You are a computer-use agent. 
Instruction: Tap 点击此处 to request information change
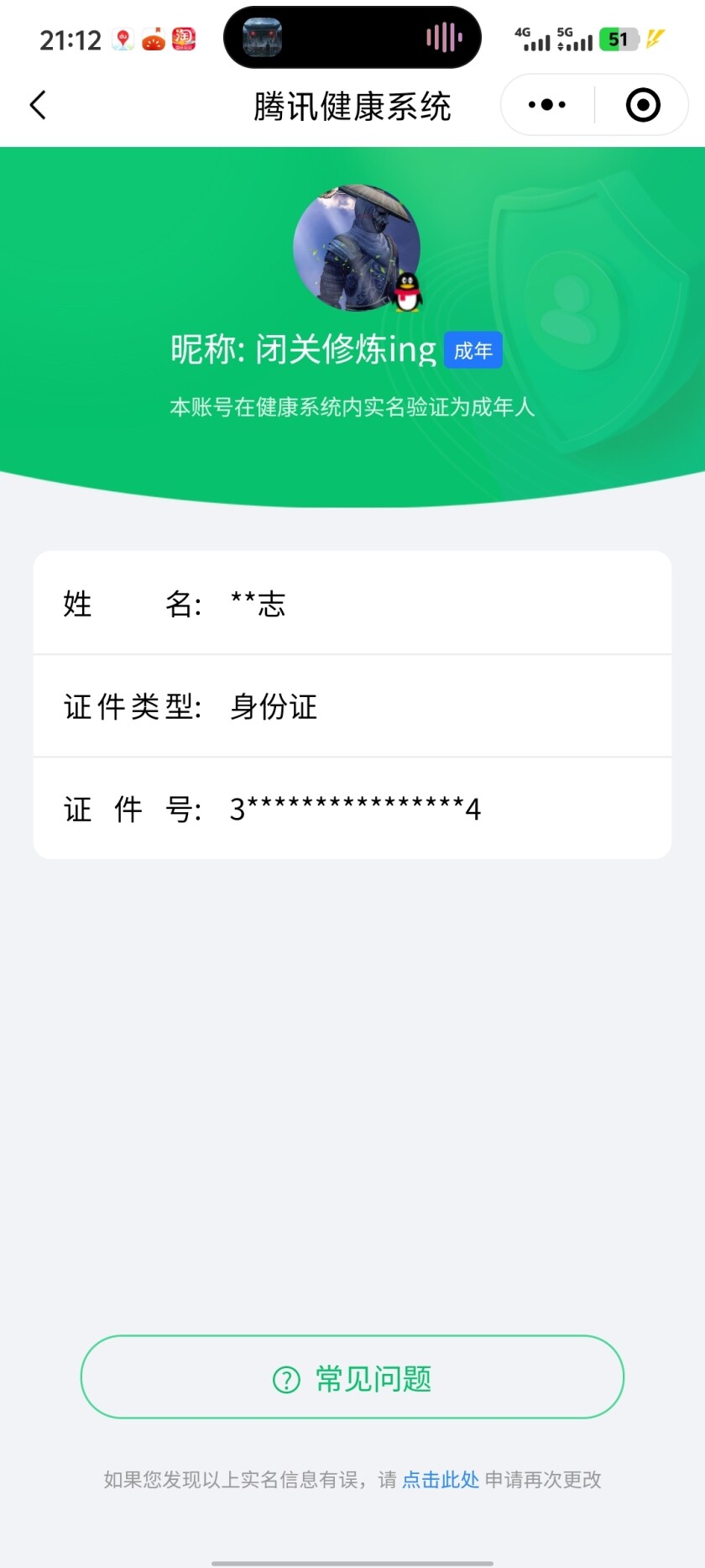point(440,1479)
